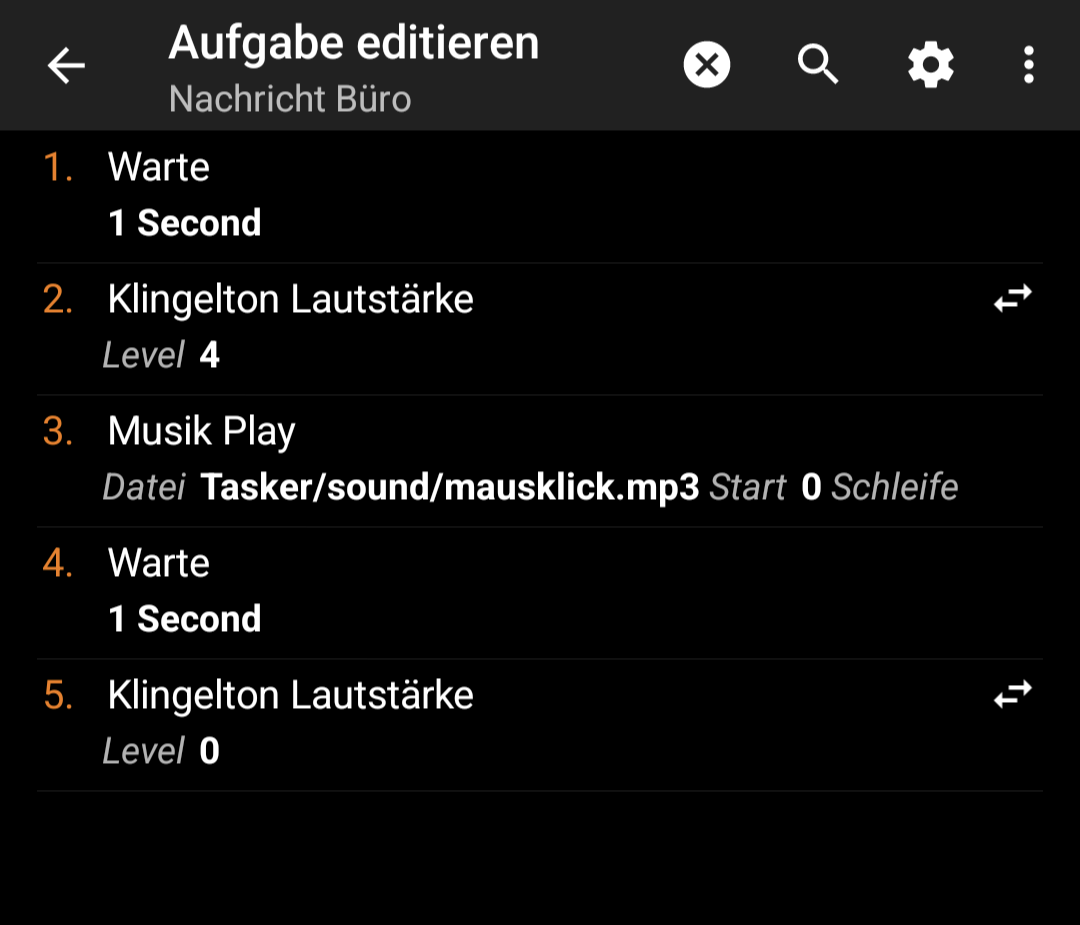Viewport: 1080px width, 925px height.
Task: Tap the circled X icon in the app bar
Action: click(x=707, y=66)
